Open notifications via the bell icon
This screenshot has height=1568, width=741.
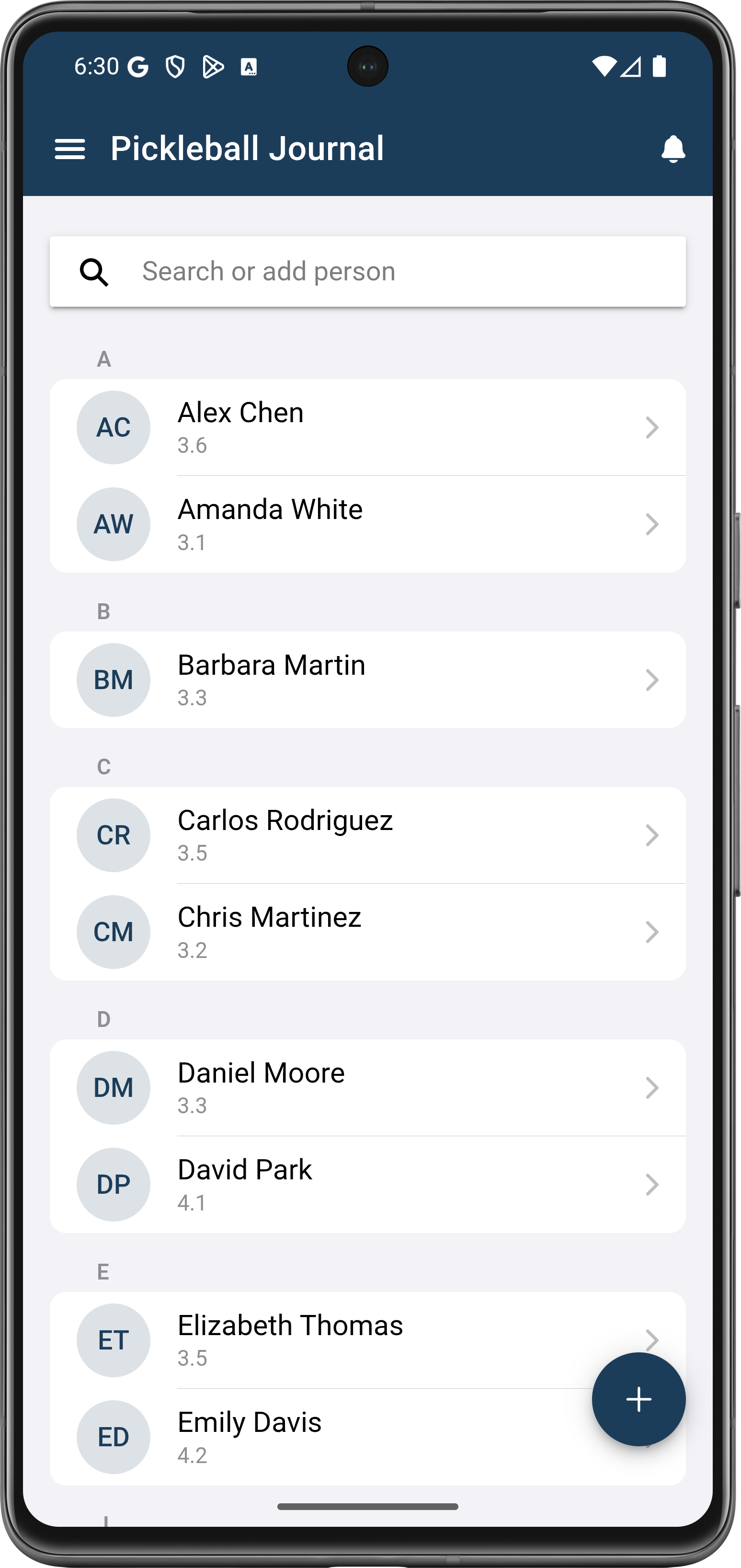(672, 148)
